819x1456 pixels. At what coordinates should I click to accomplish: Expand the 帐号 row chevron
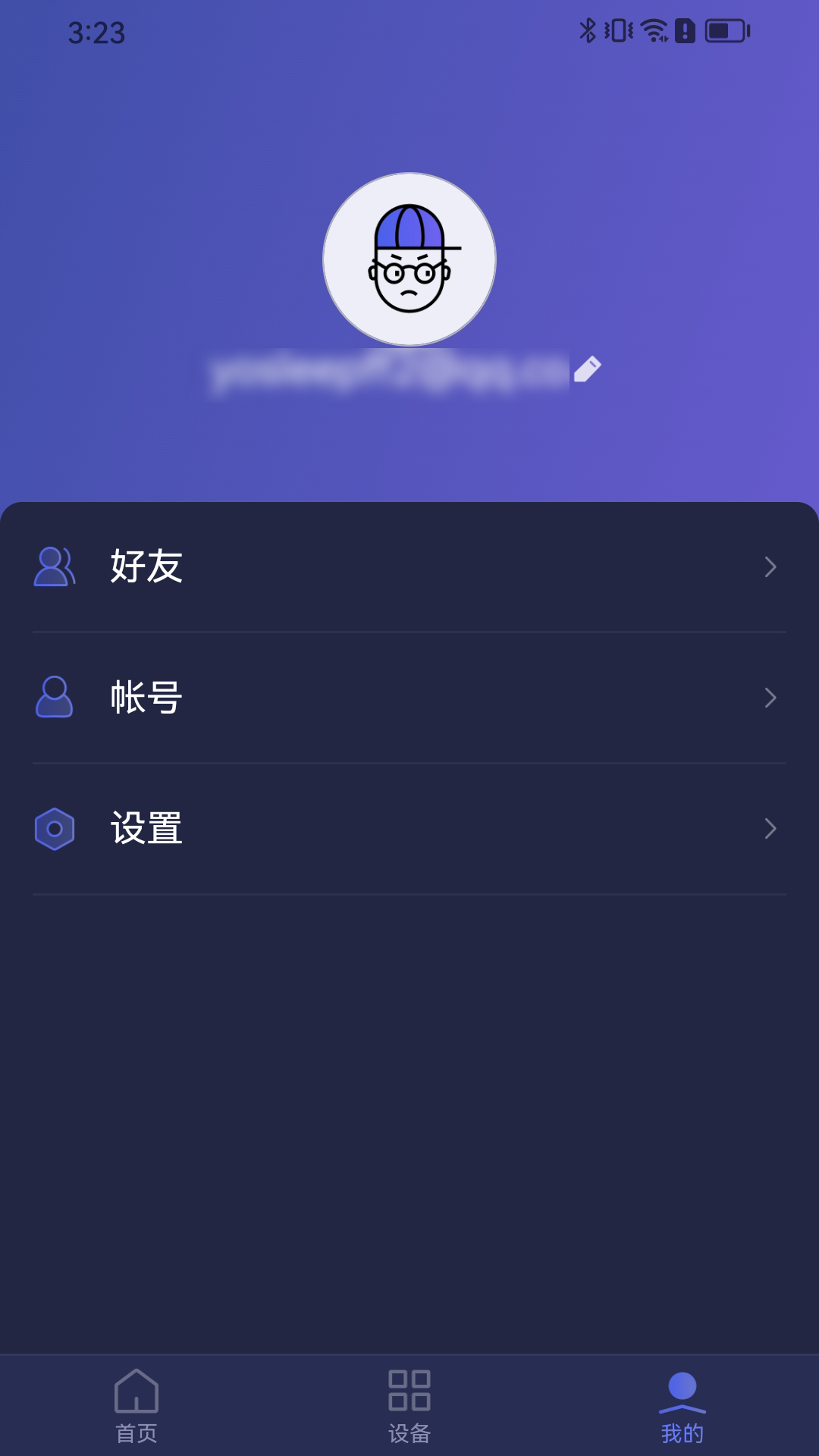pos(772,697)
